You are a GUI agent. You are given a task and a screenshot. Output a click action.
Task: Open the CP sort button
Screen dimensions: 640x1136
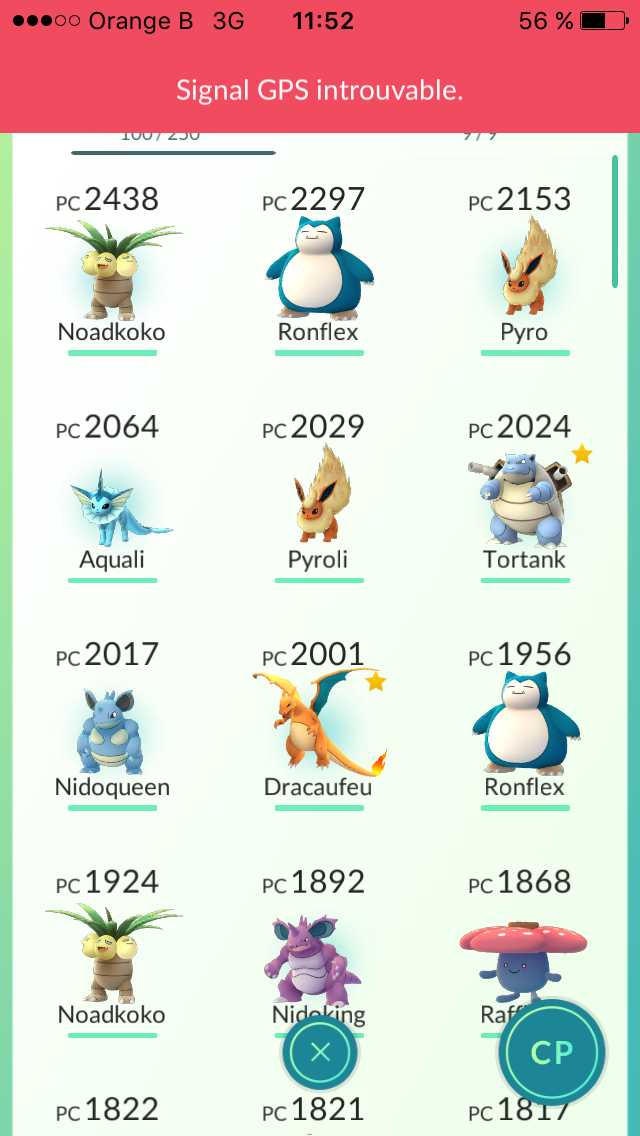(551, 1052)
